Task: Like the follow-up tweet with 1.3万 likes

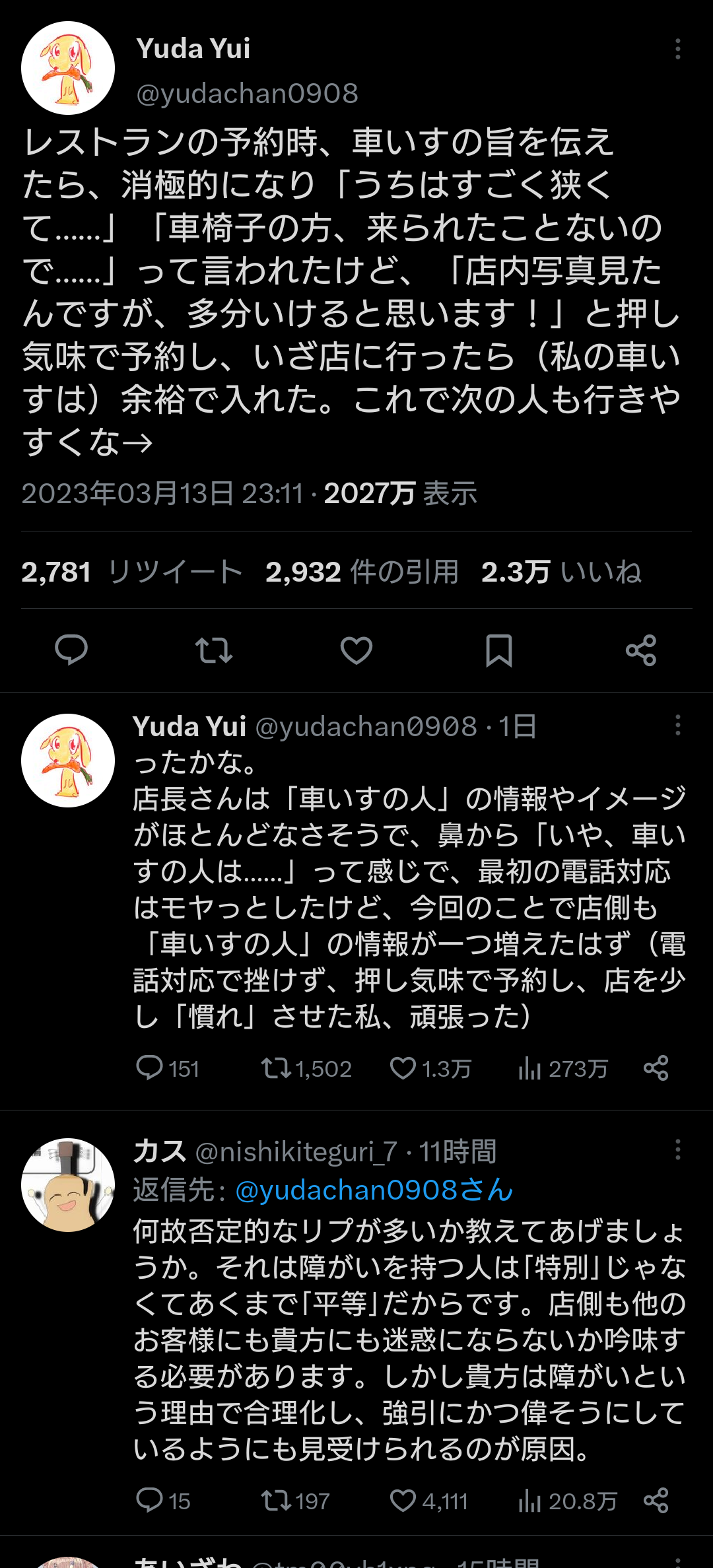Action: pyautogui.click(x=430, y=1068)
